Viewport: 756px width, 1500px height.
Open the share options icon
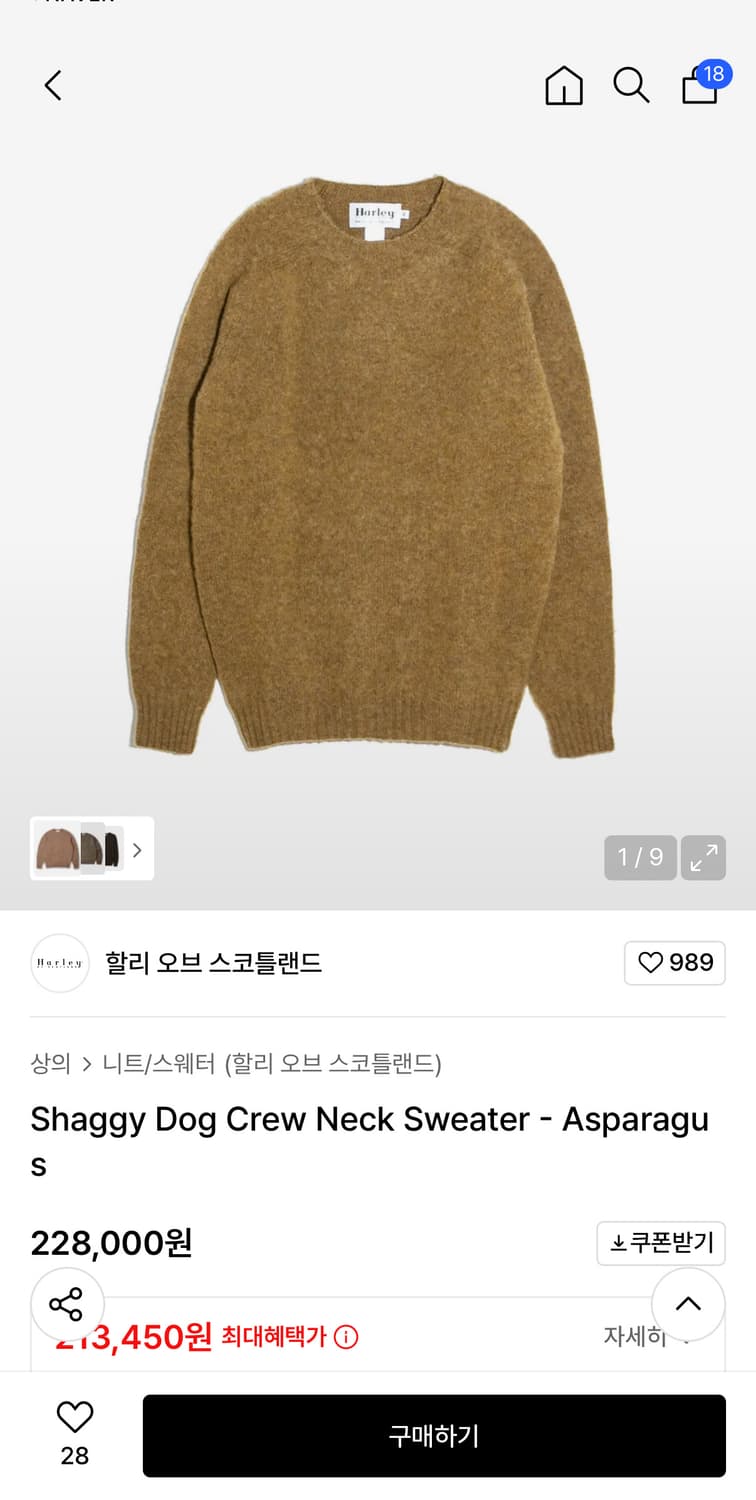pos(64,1305)
